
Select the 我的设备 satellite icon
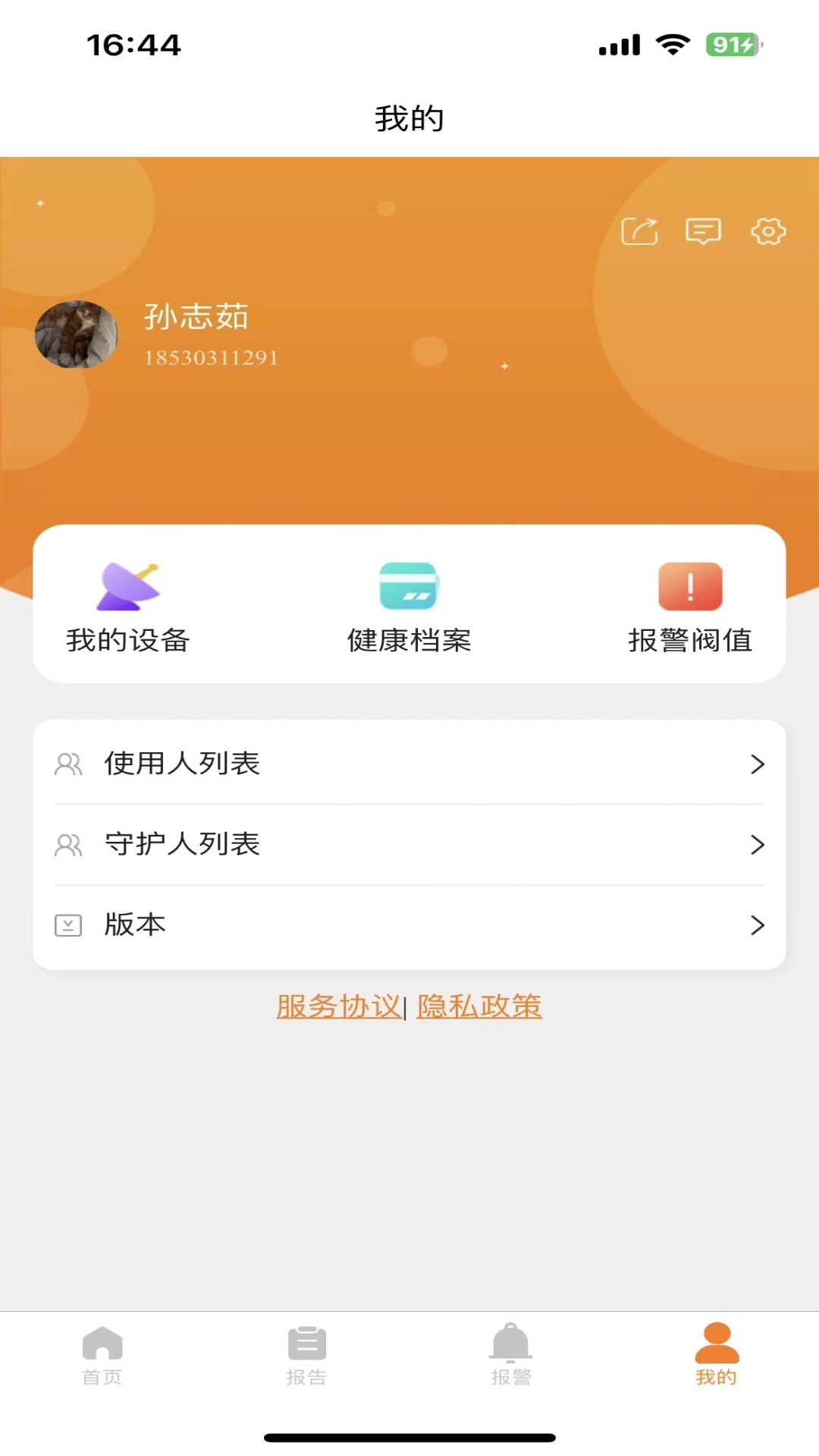click(x=127, y=588)
